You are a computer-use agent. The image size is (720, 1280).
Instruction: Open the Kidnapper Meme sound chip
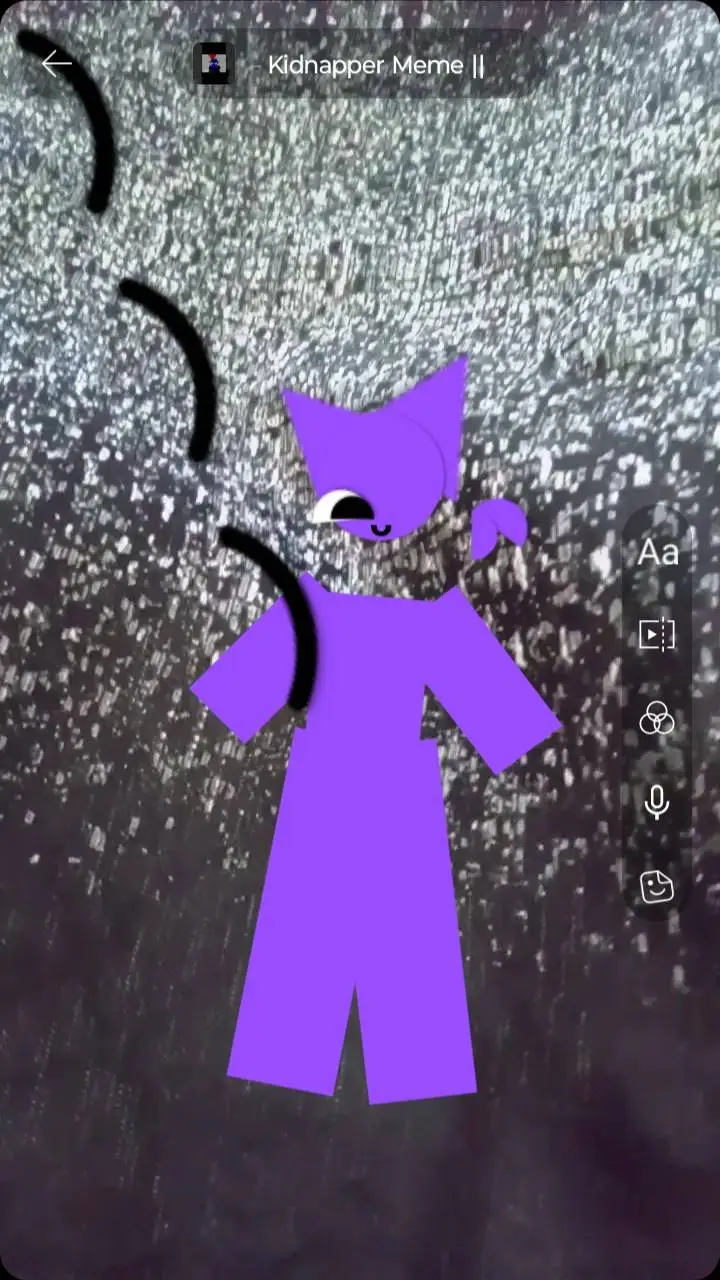tap(368, 65)
